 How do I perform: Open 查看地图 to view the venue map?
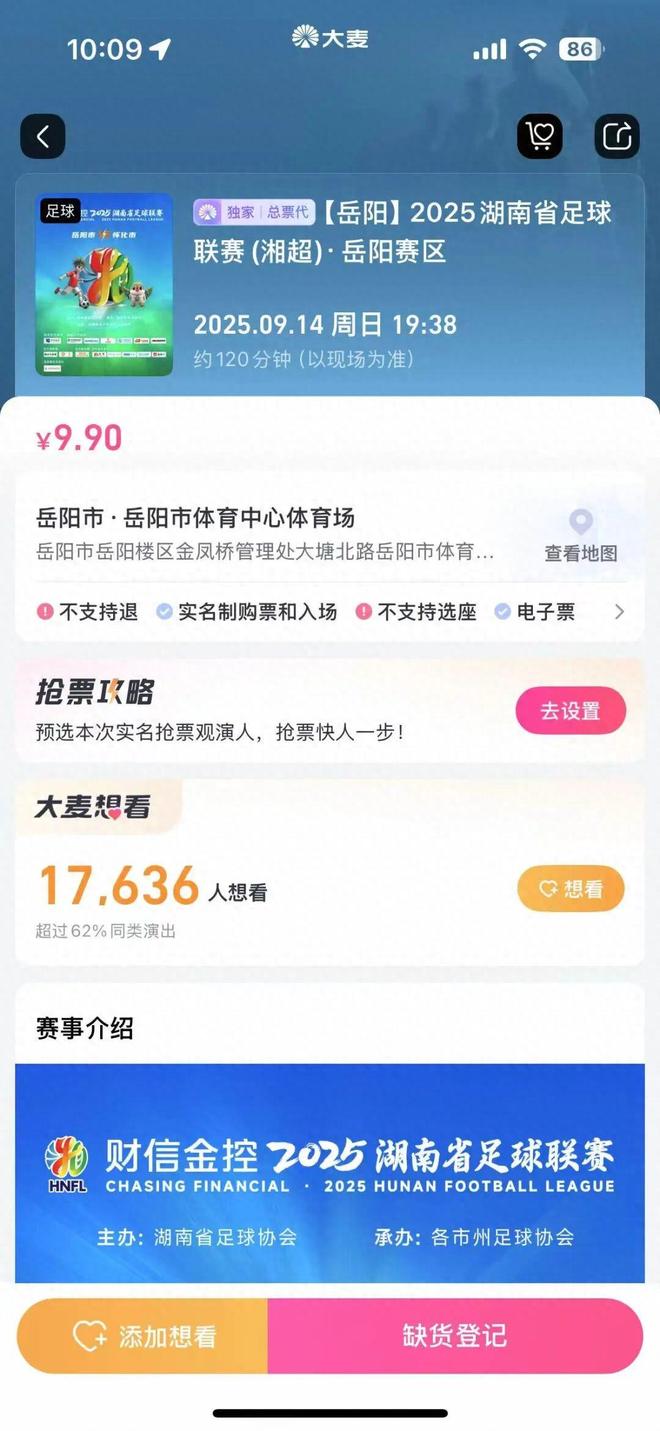tap(580, 536)
